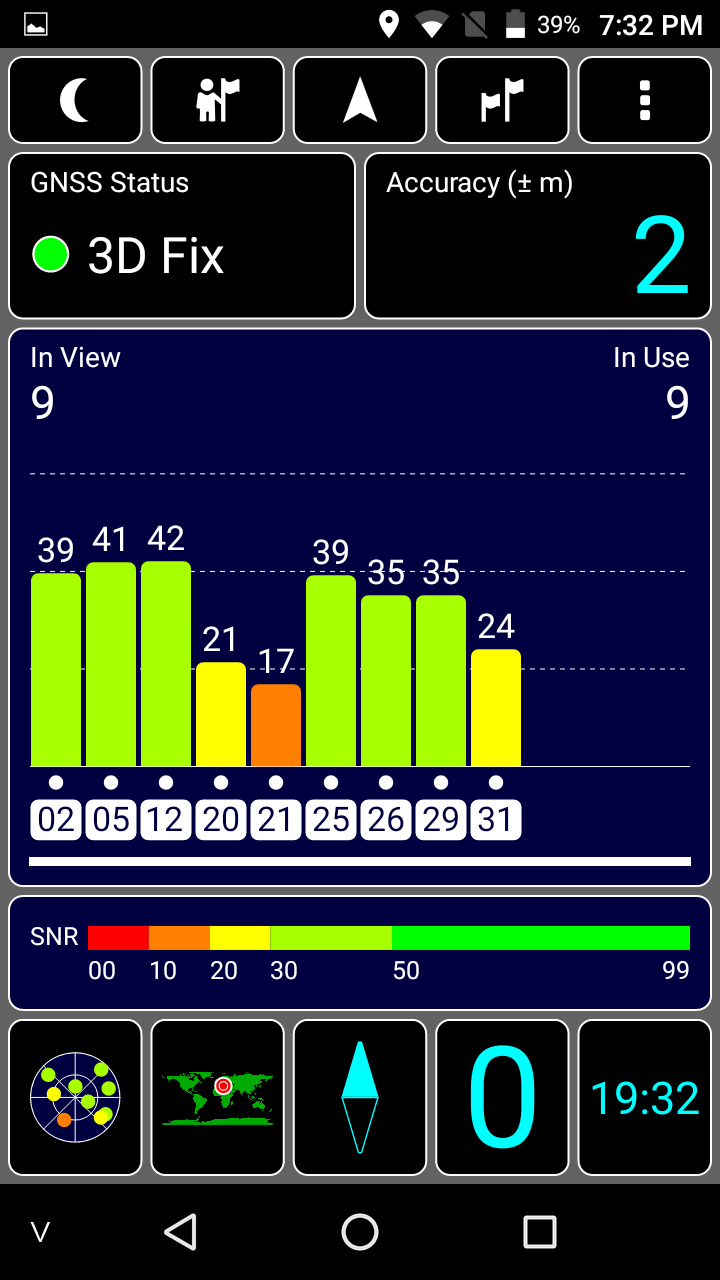Tap the two flags route button
Screen dimensions: 720x1280
(502, 100)
